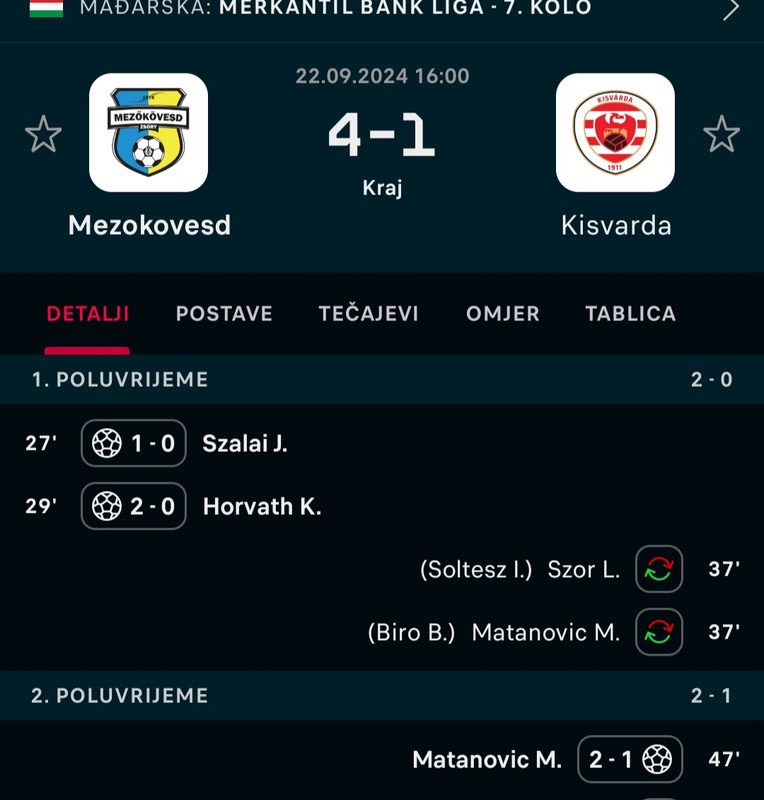Image resolution: width=764 pixels, height=800 pixels.
Task: Add Mezokovesd to favorites with its star
Action: click(x=43, y=133)
